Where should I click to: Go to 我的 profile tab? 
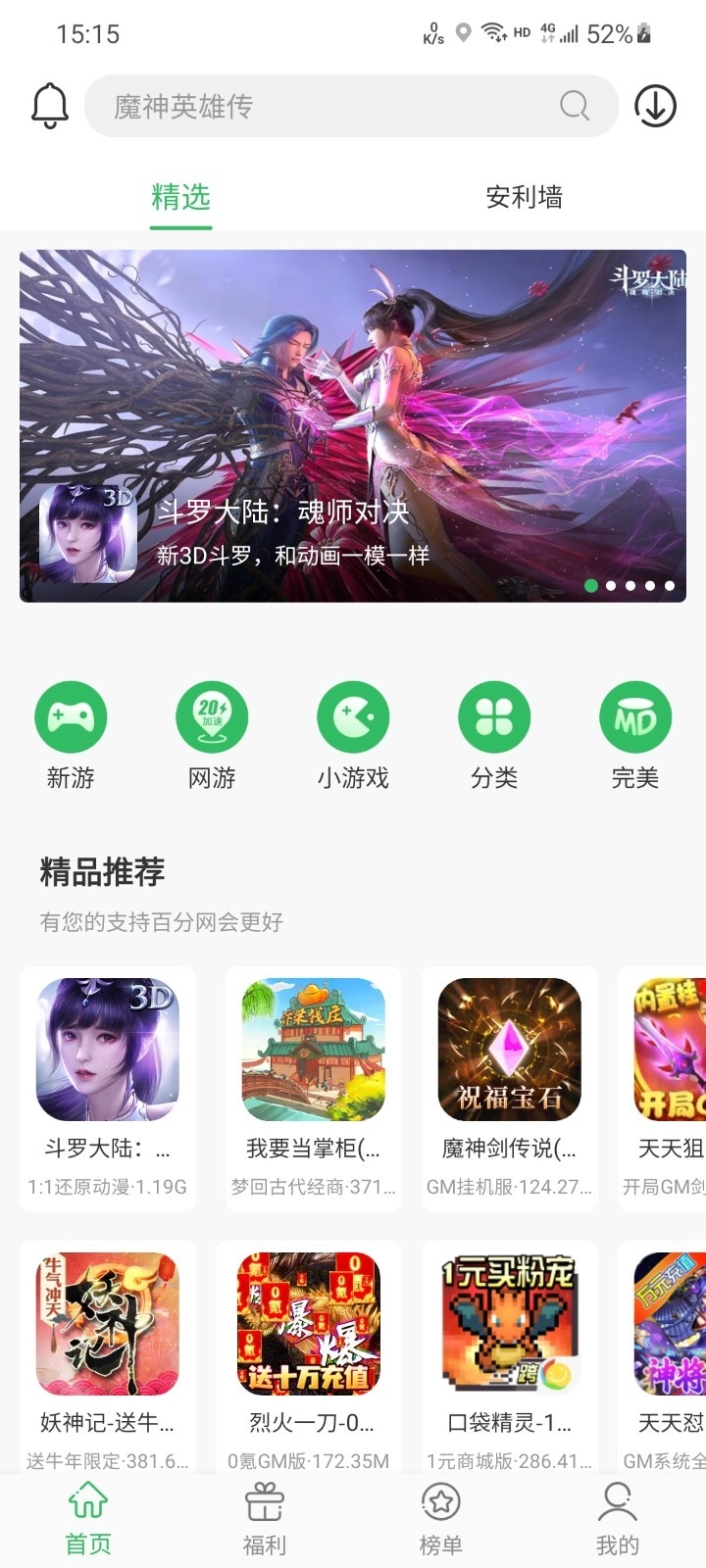tap(617, 1514)
